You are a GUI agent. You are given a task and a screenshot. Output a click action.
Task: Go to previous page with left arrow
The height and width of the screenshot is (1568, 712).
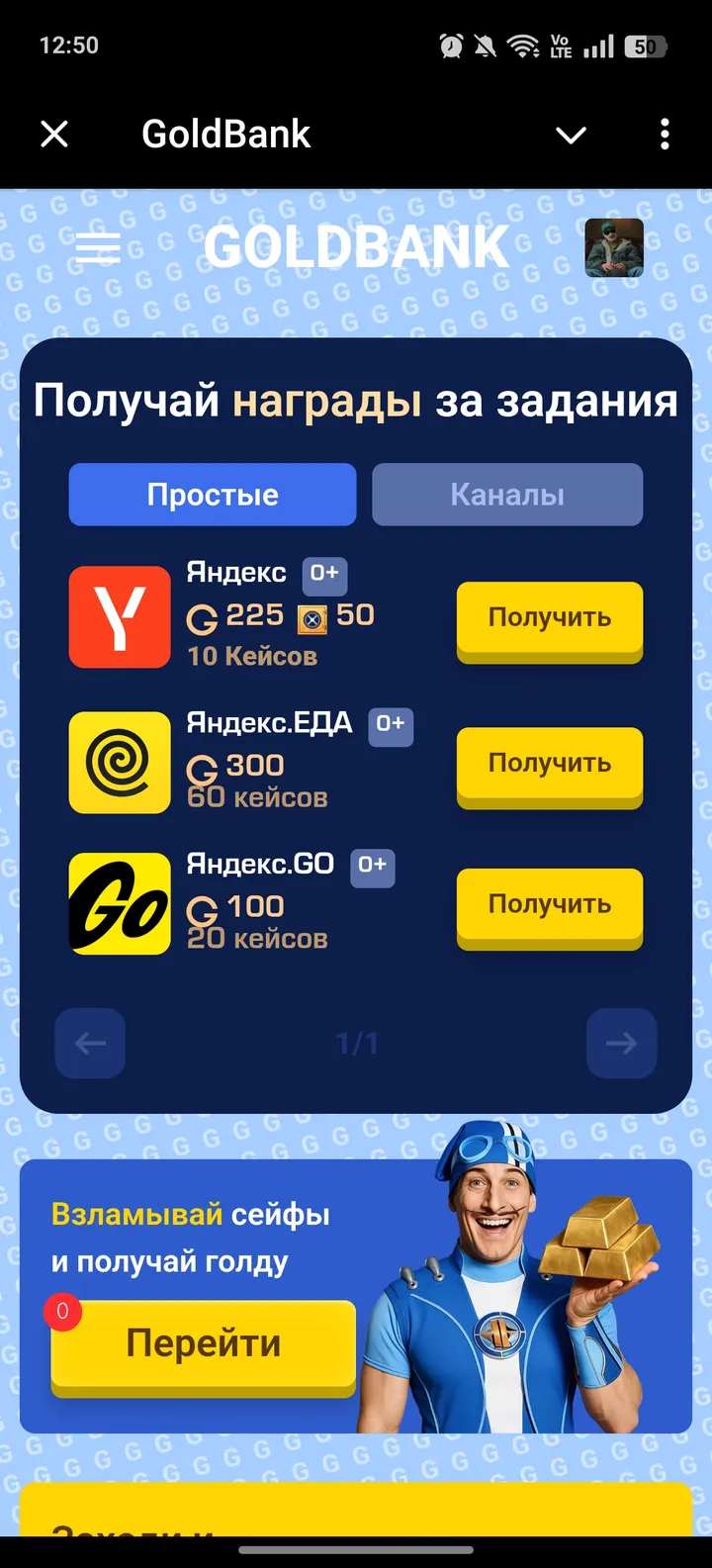90,1043
